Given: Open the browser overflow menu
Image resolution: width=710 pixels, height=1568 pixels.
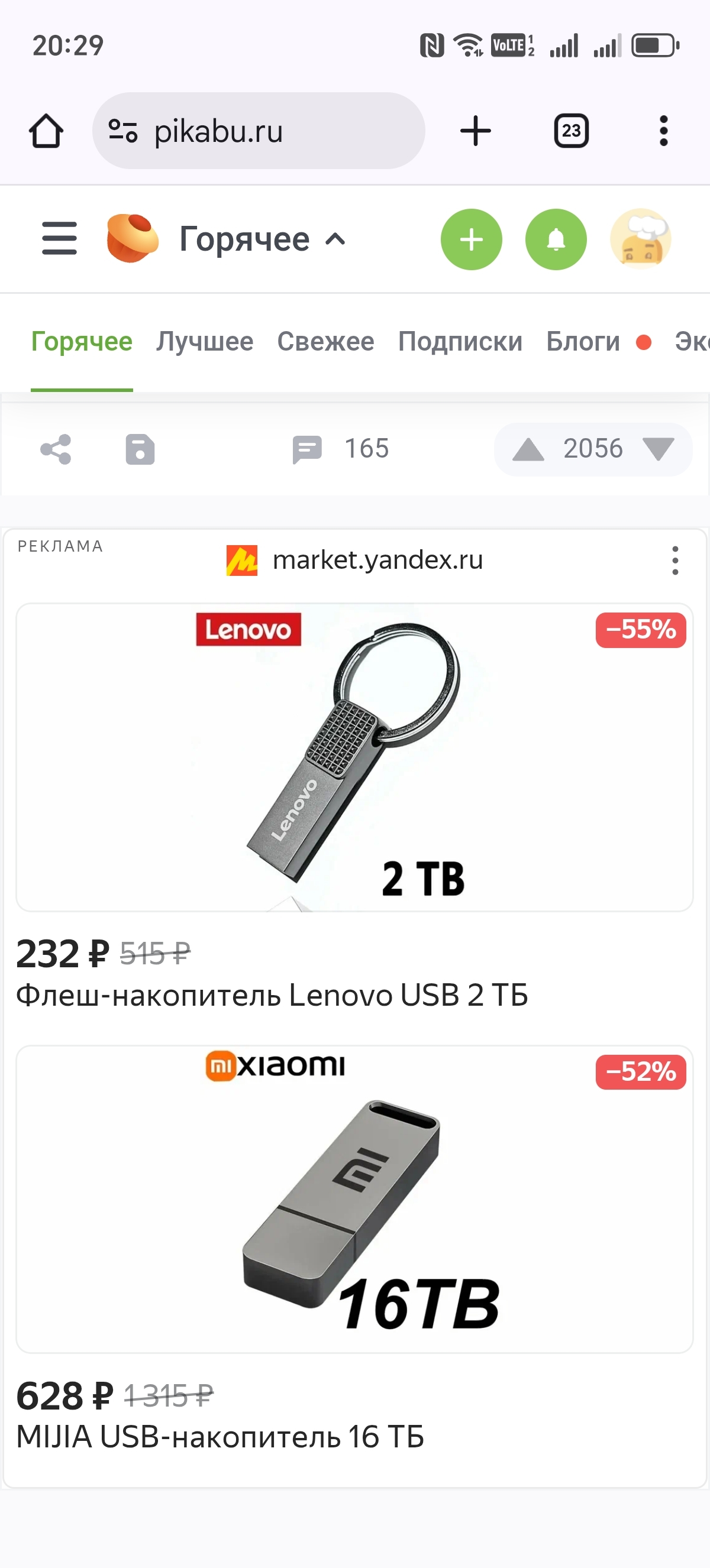Looking at the screenshot, I should click(663, 131).
